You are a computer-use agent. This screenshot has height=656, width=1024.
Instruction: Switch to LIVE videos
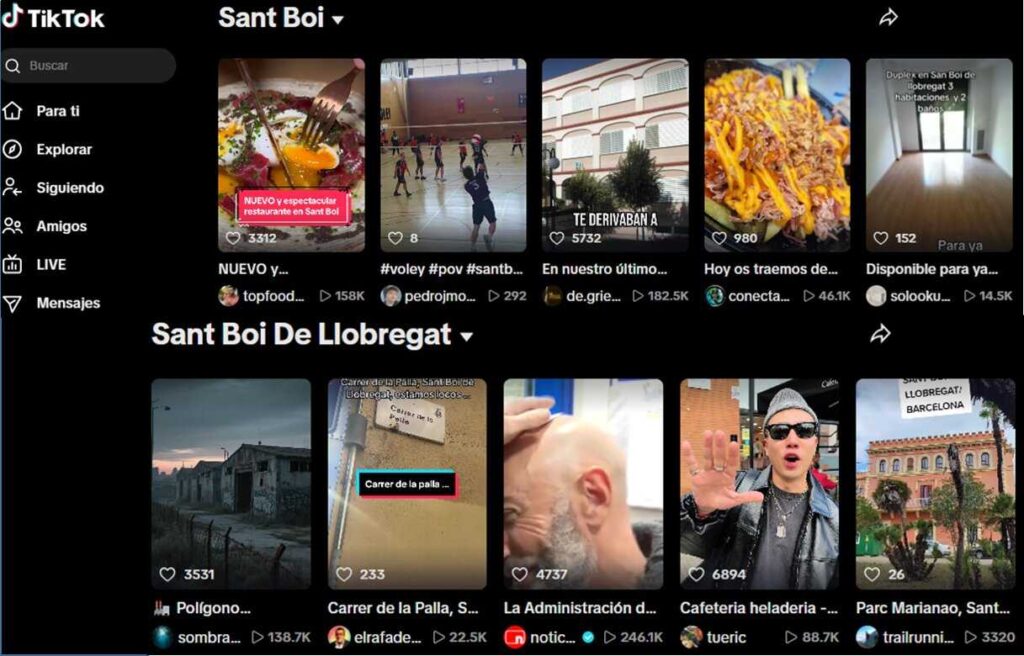click(51, 265)
